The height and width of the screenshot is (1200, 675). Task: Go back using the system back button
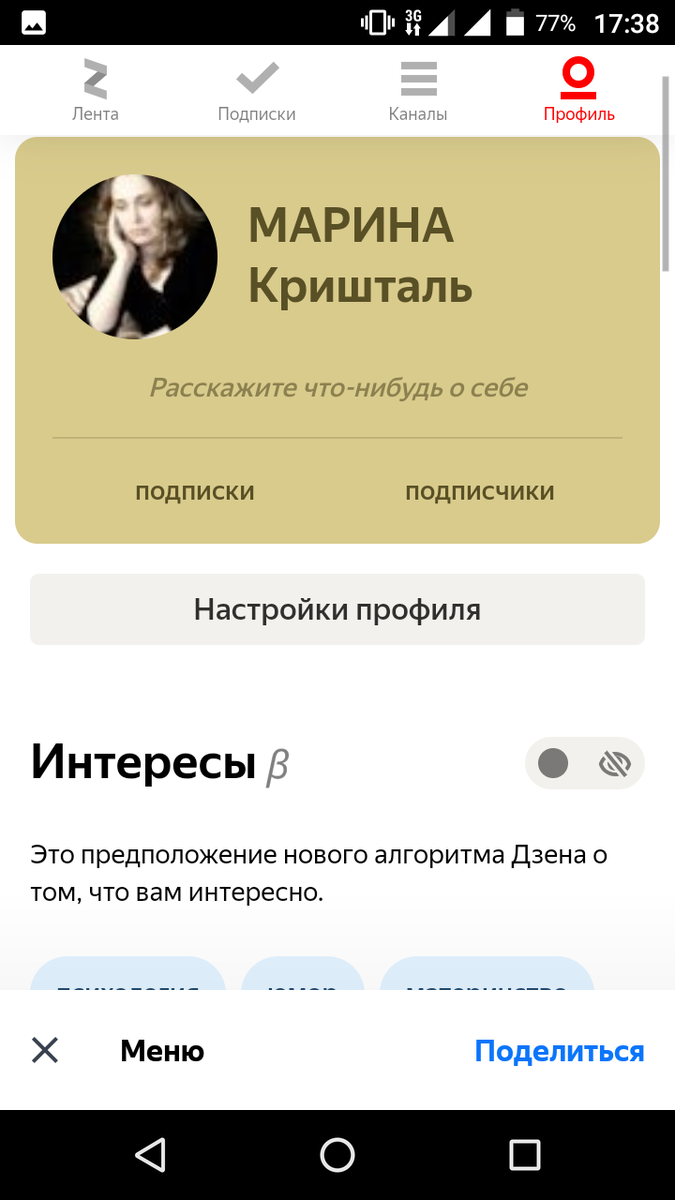point(150,1155)
